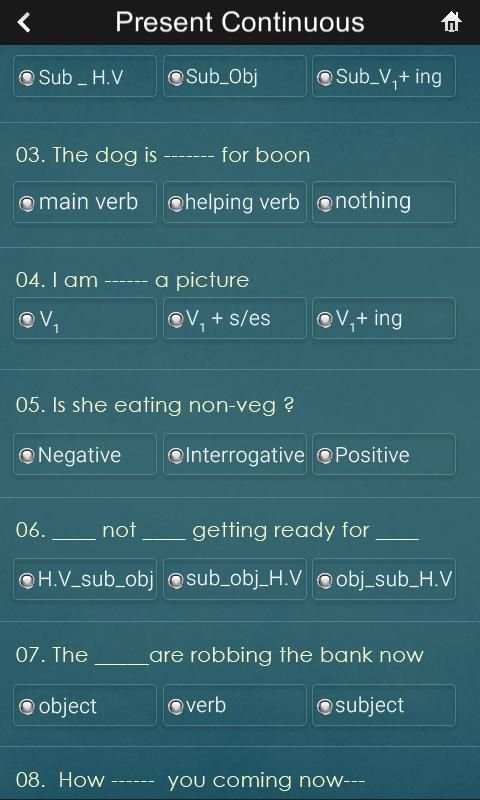Mark question 05 as Negative
The height and width of the screenshot is (800, 480).
85,455
